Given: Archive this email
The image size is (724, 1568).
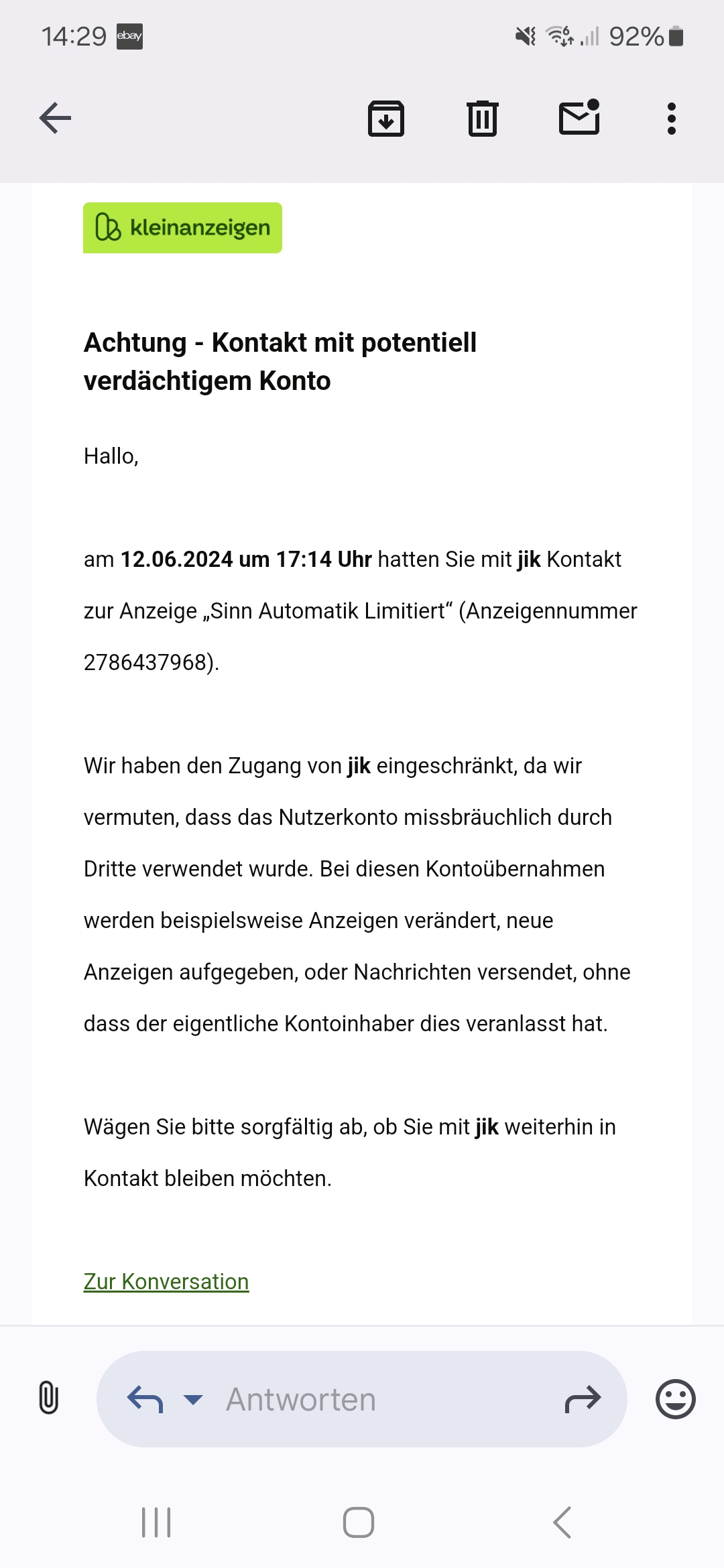Looking at the screenshot, I should click(386, 119).
